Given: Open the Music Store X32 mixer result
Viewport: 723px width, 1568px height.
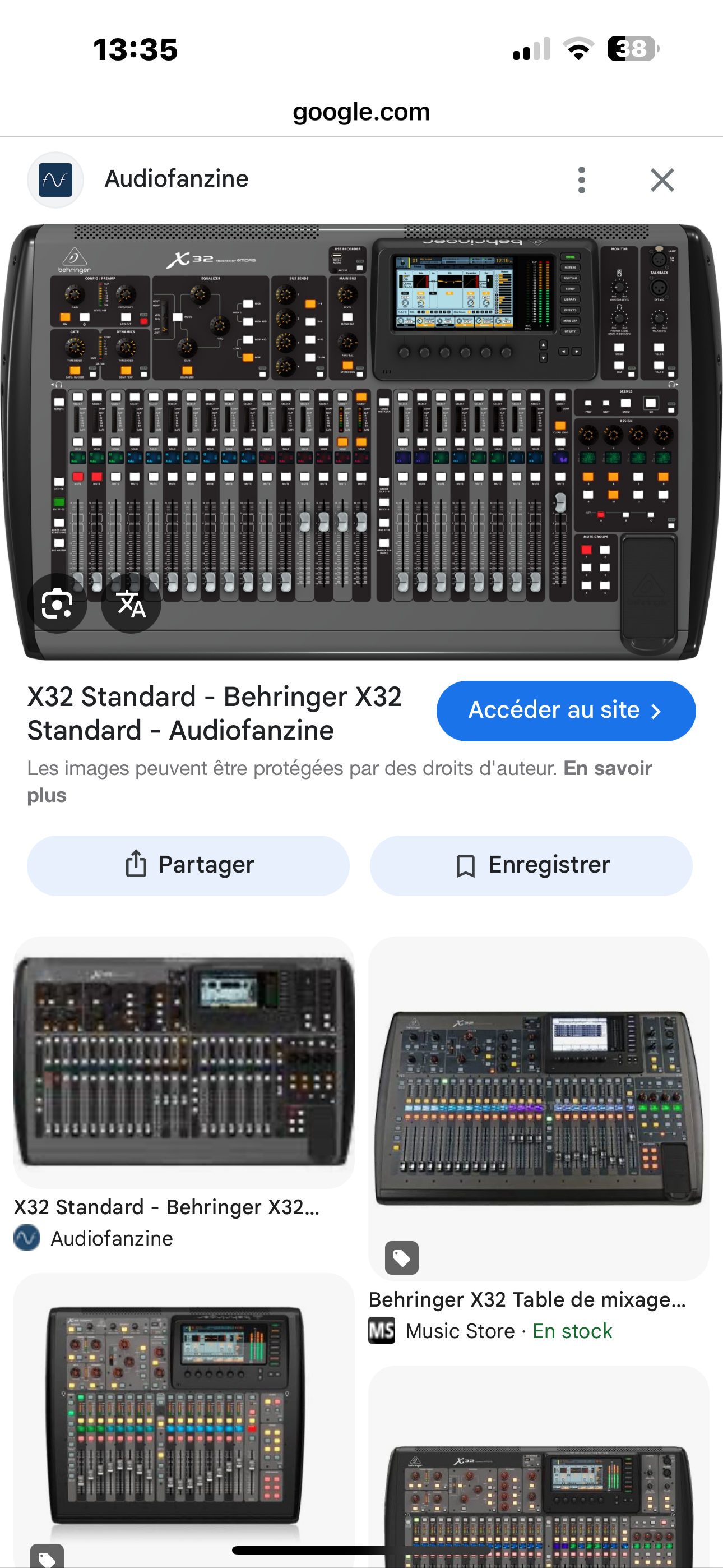Looking at the screenshot, I should coord(538,1108).
